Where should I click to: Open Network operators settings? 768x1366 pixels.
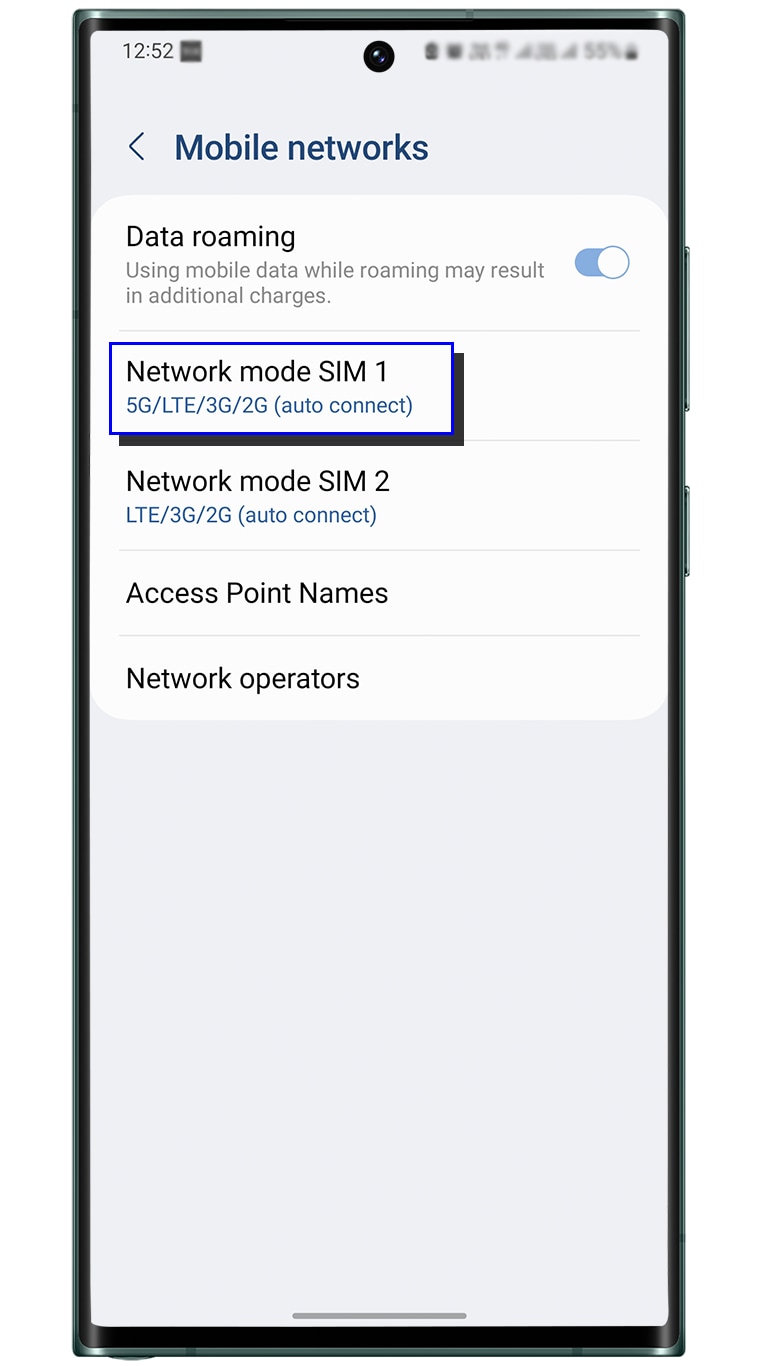click(243, 679)
